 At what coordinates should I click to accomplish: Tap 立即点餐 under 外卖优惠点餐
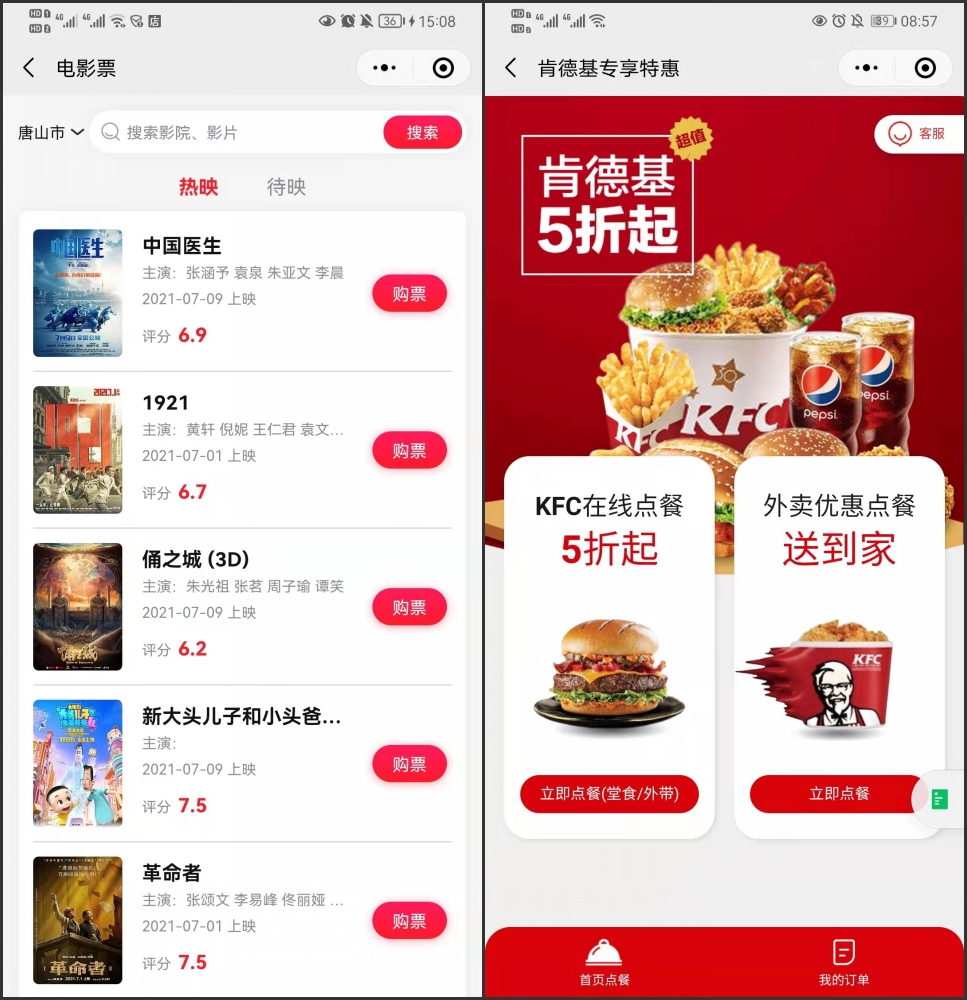click(838, 794)
